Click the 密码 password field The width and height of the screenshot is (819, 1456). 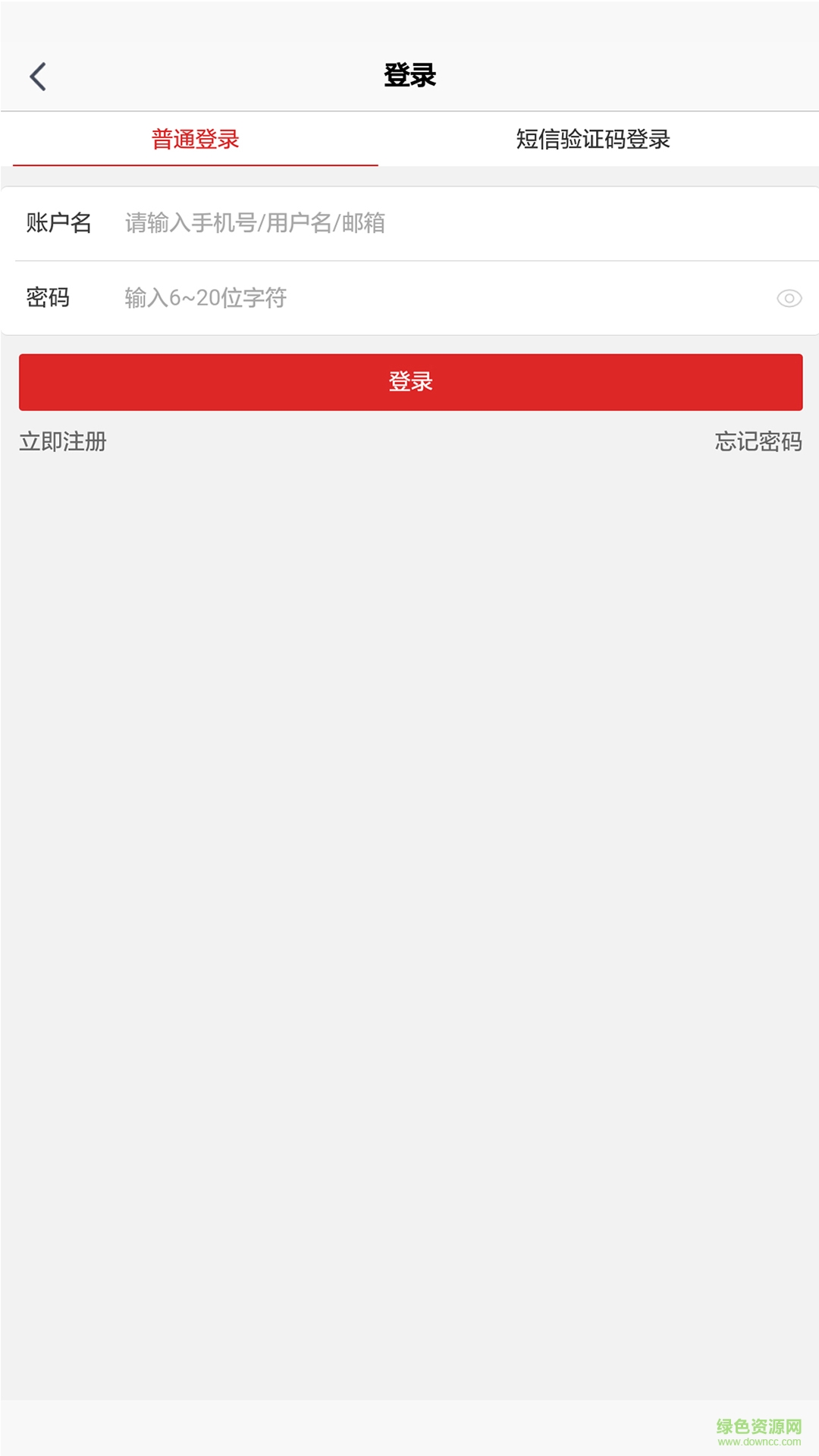click(303, 299)
